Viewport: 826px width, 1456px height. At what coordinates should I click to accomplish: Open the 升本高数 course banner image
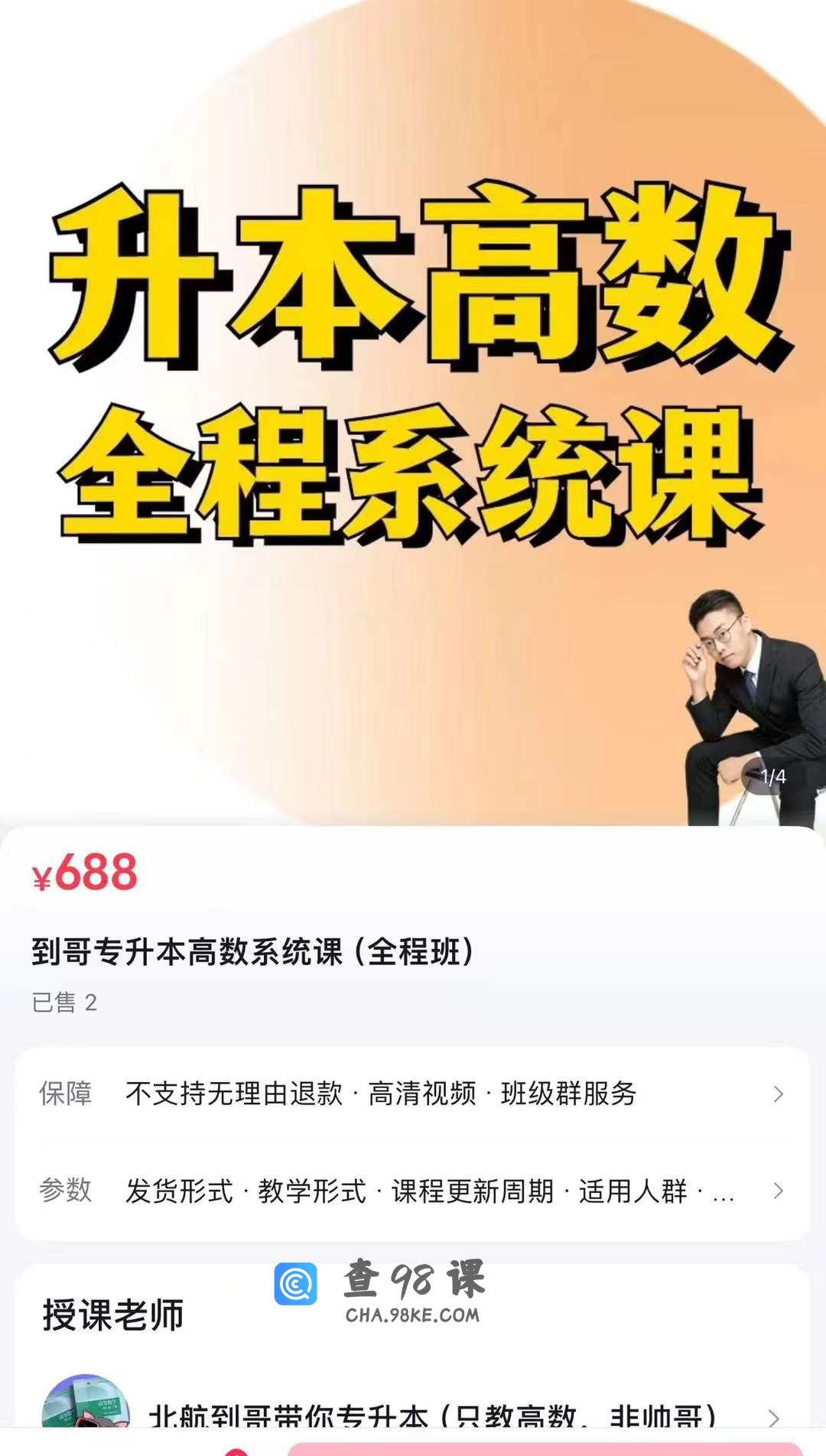click(x=413, y=413)
